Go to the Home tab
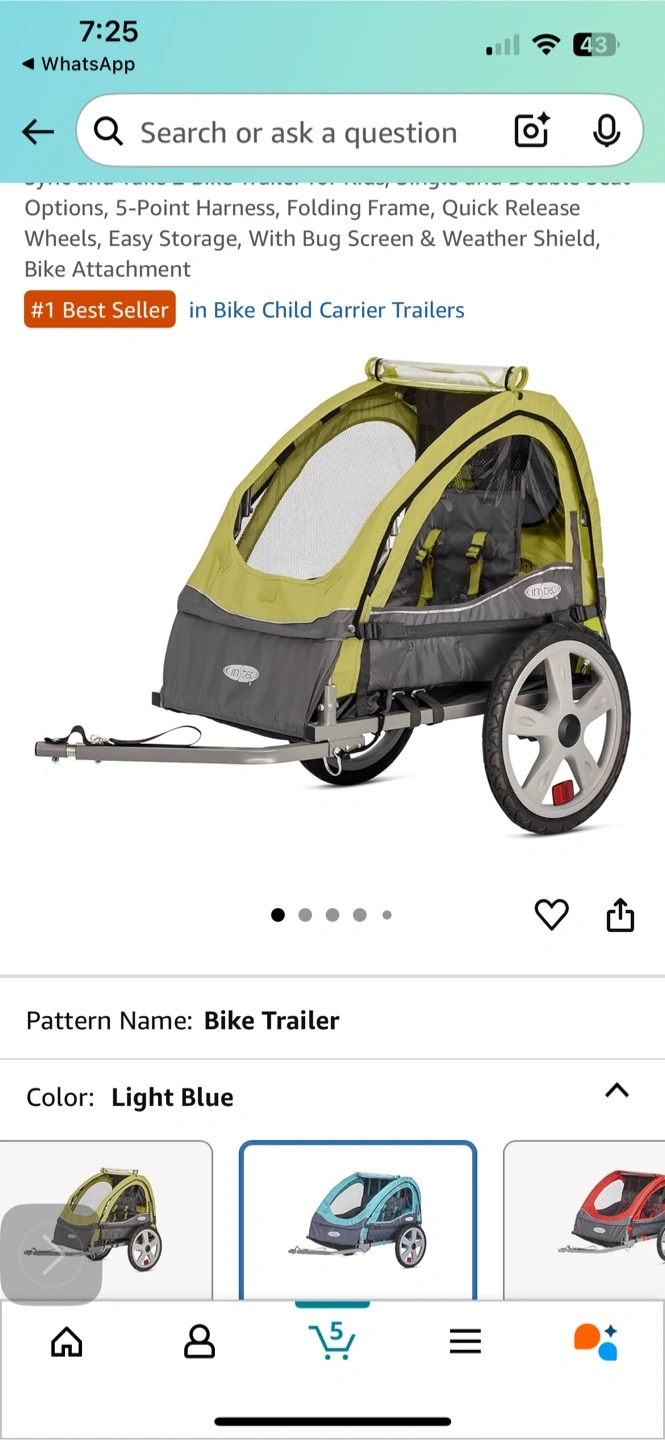665x1440 pixels. click(66, 1342)
